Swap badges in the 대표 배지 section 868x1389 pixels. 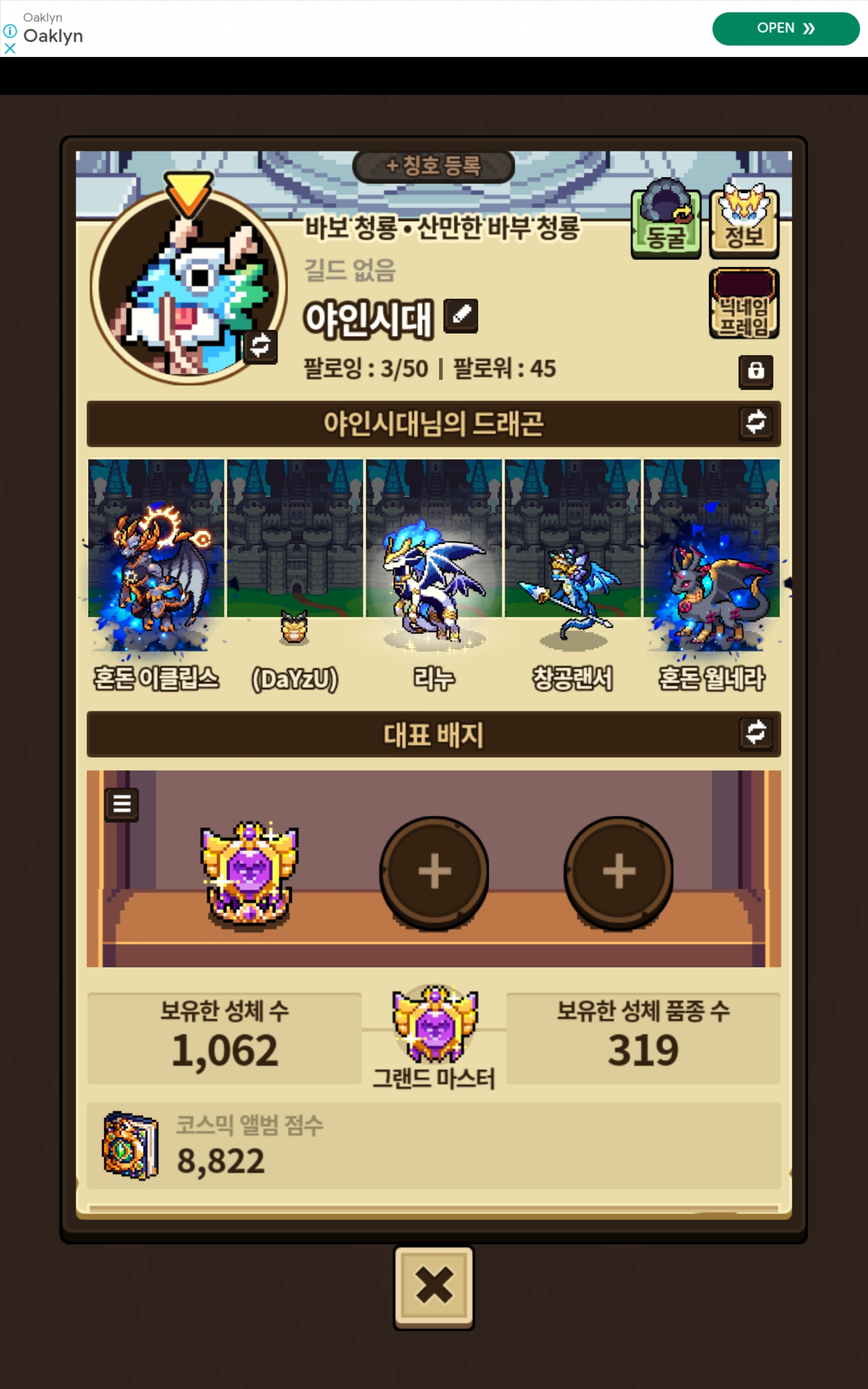click(x=756, y=733)
